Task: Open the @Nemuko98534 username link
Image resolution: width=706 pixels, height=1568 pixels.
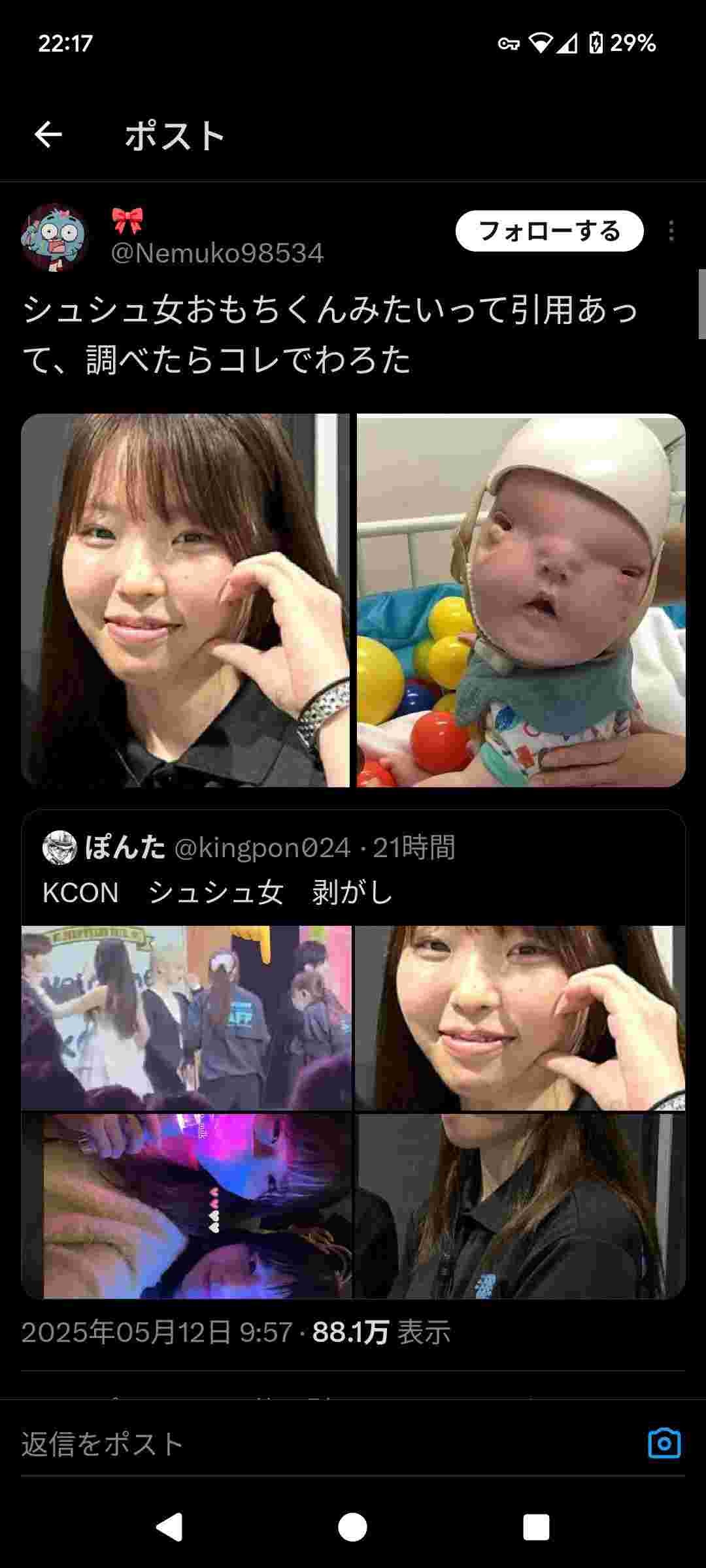Action: click(x=217, y=253)
